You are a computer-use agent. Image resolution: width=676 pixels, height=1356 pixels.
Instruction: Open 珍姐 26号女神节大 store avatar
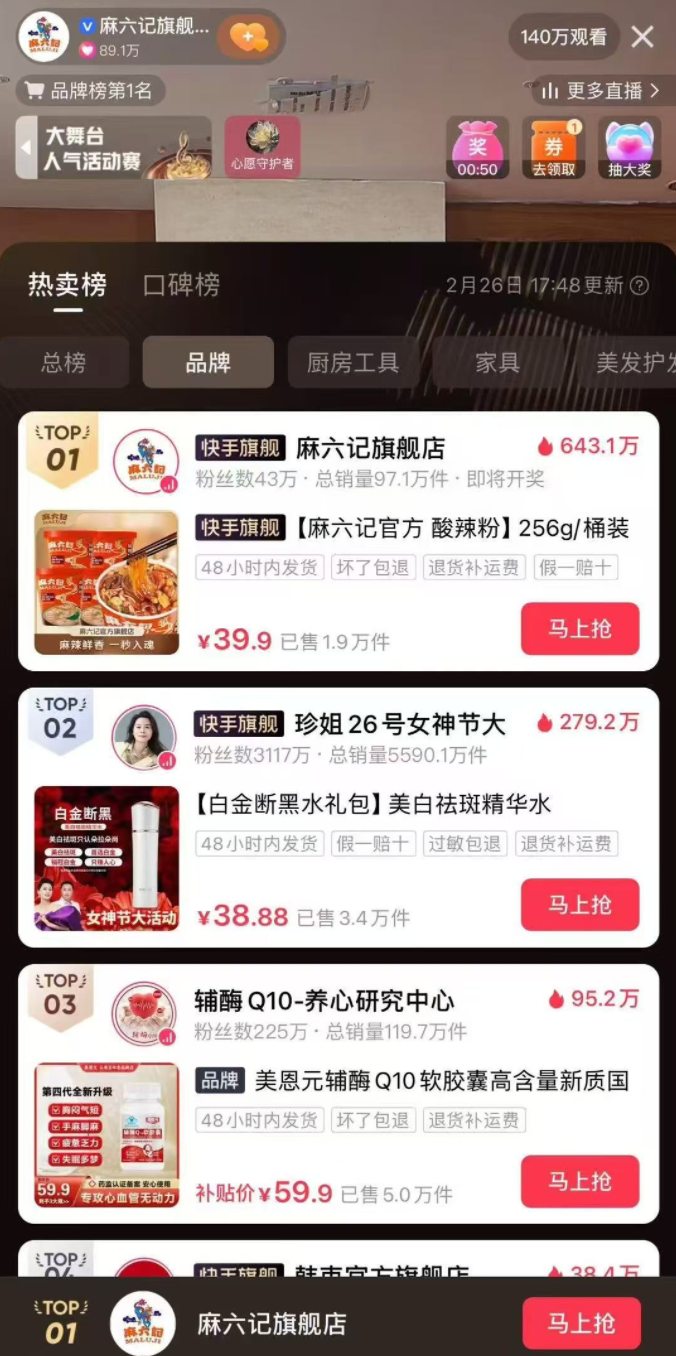[x=144, y=737]
